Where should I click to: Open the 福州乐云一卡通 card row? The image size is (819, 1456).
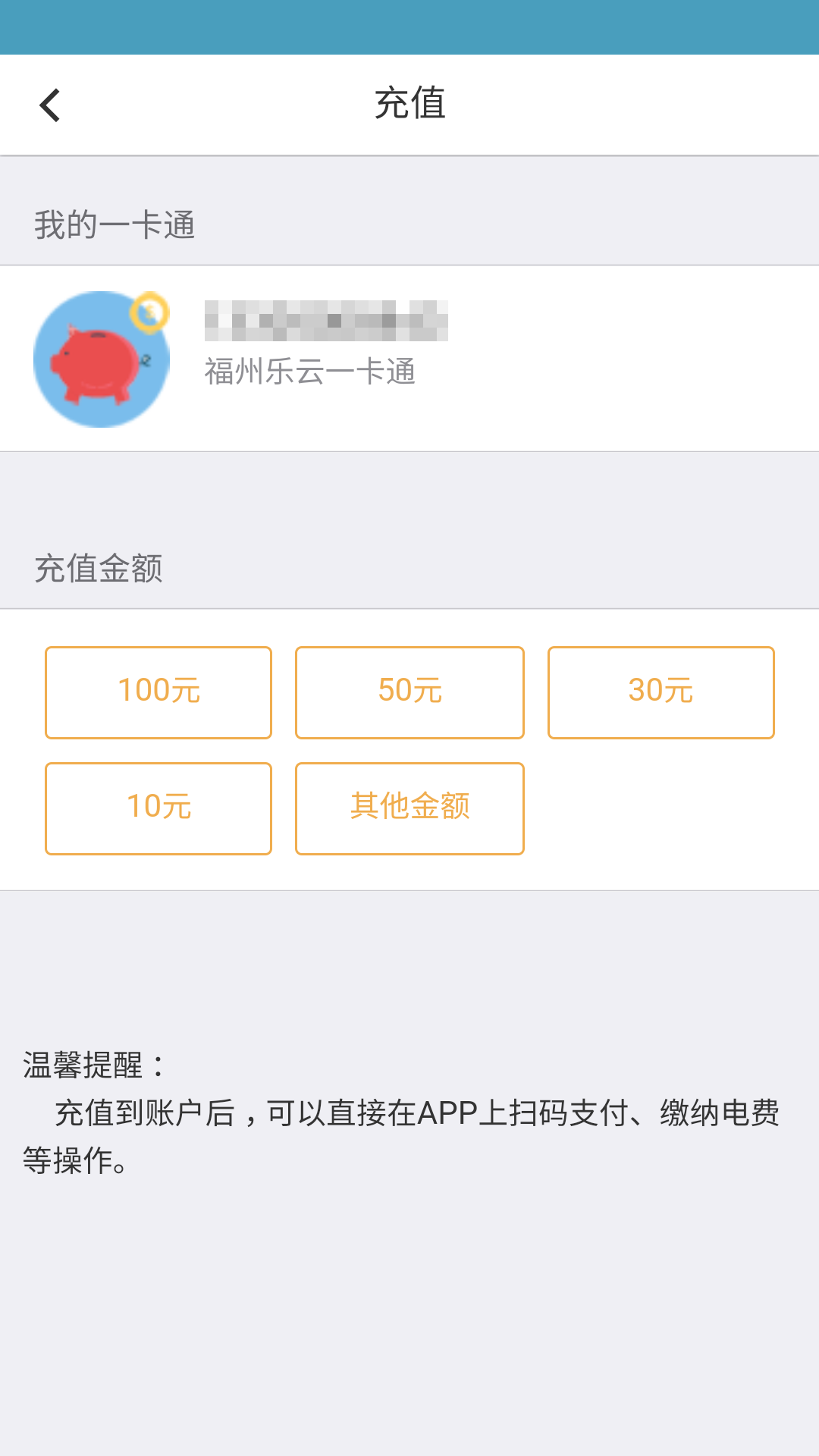pyautogui.click(x=409, y=359)
